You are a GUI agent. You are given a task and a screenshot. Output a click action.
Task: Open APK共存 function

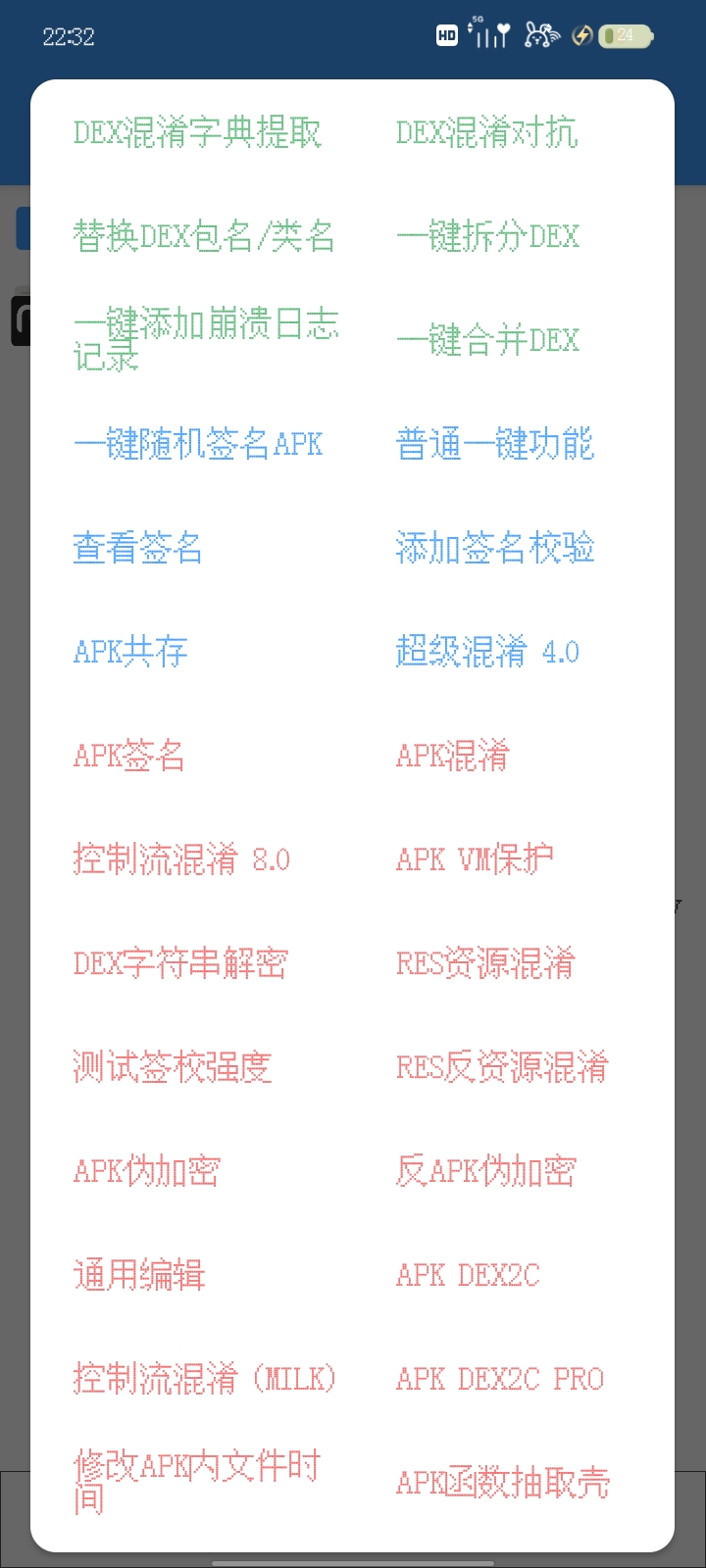pyautogui.click(x=130, y=652)
